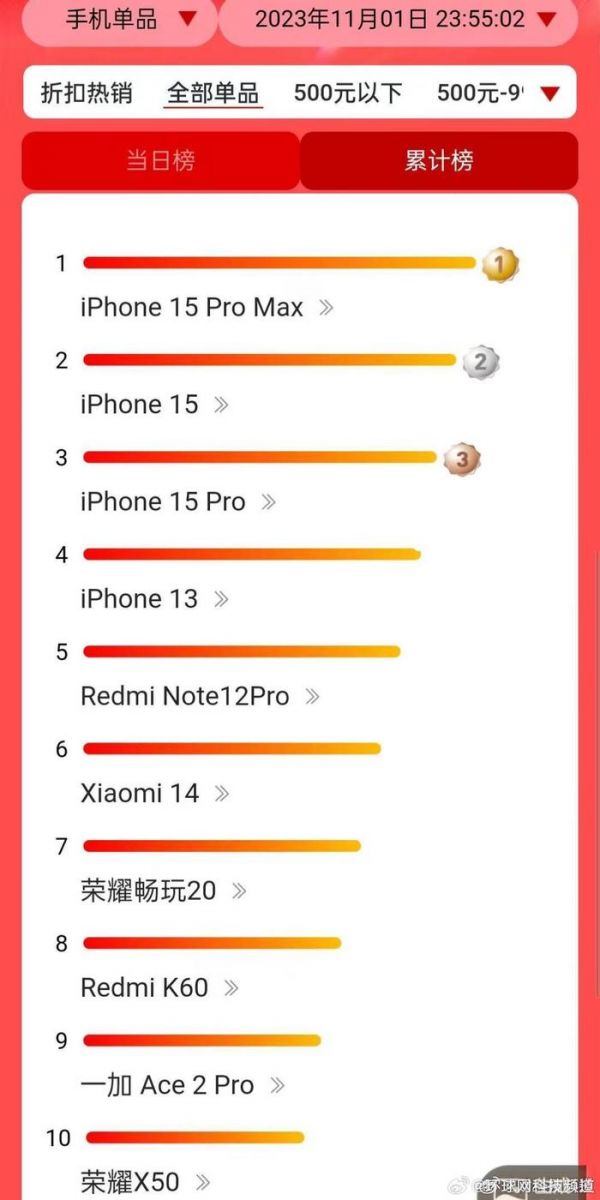View Redmi K60 details

tap(159, 988)
